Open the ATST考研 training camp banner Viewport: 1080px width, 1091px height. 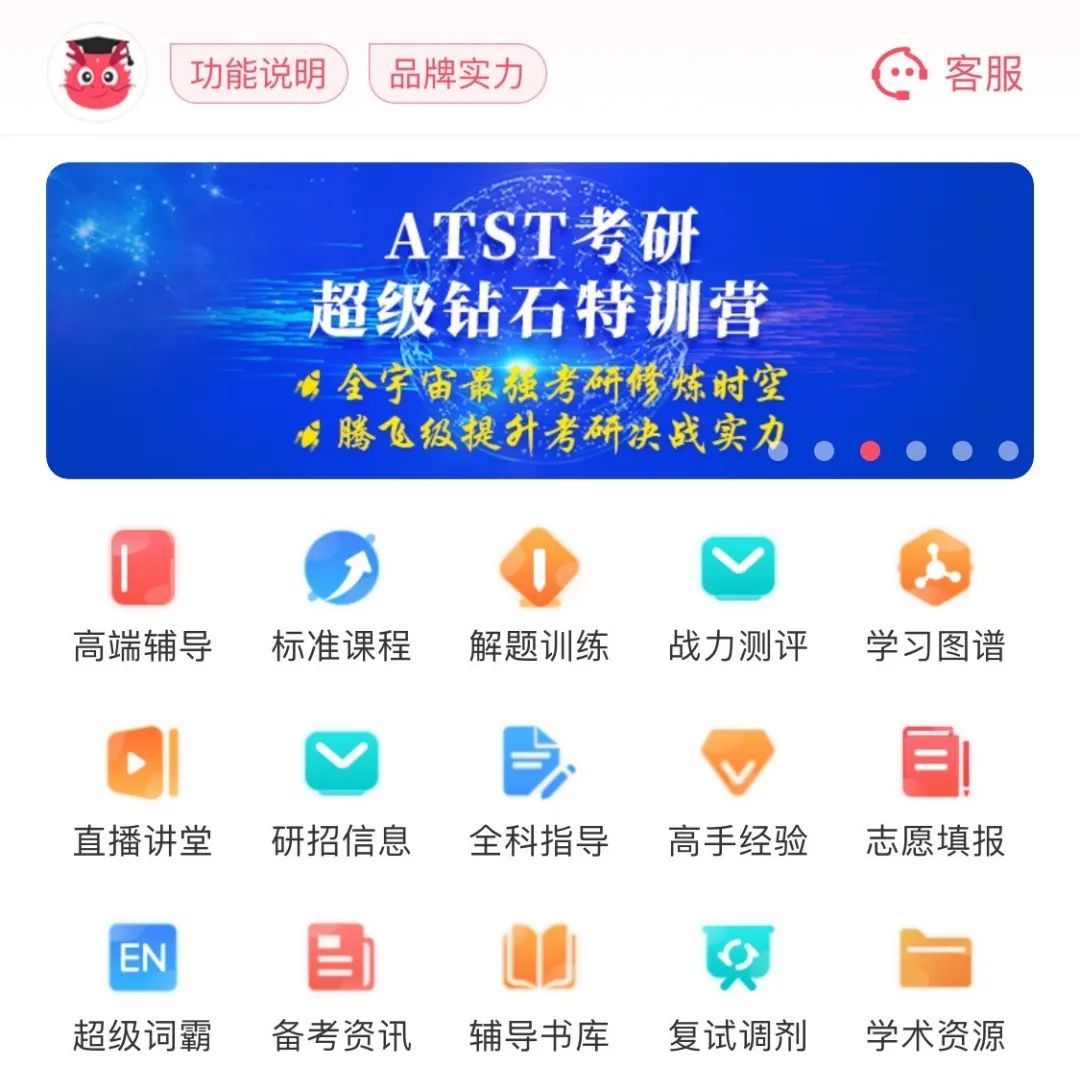540,320
